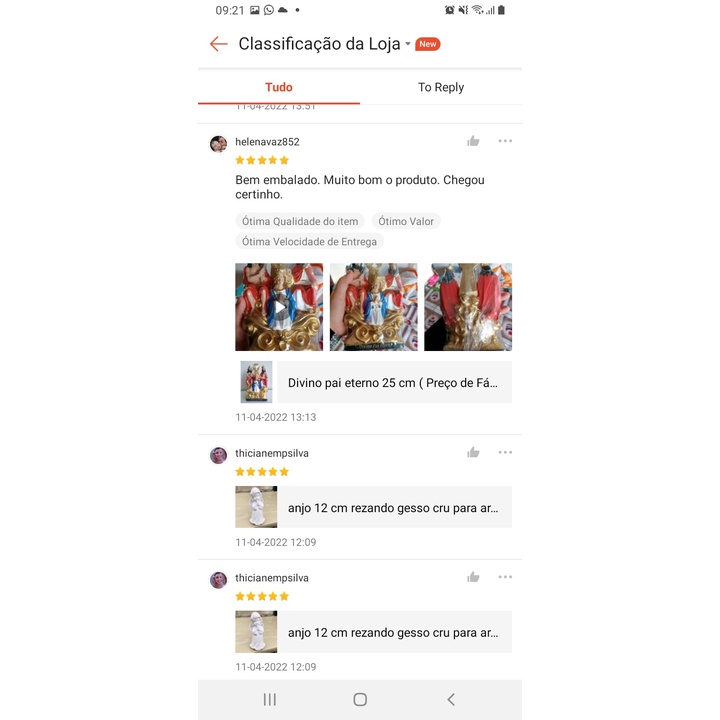
Task: Open the third photo in helenavaz852's review
Action: [468, 307]
